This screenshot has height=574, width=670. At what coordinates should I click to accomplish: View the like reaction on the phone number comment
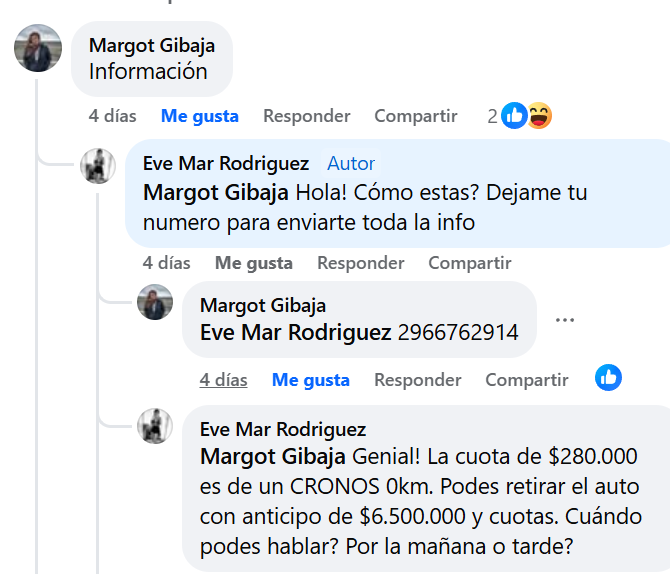click(x=608, y=377)
